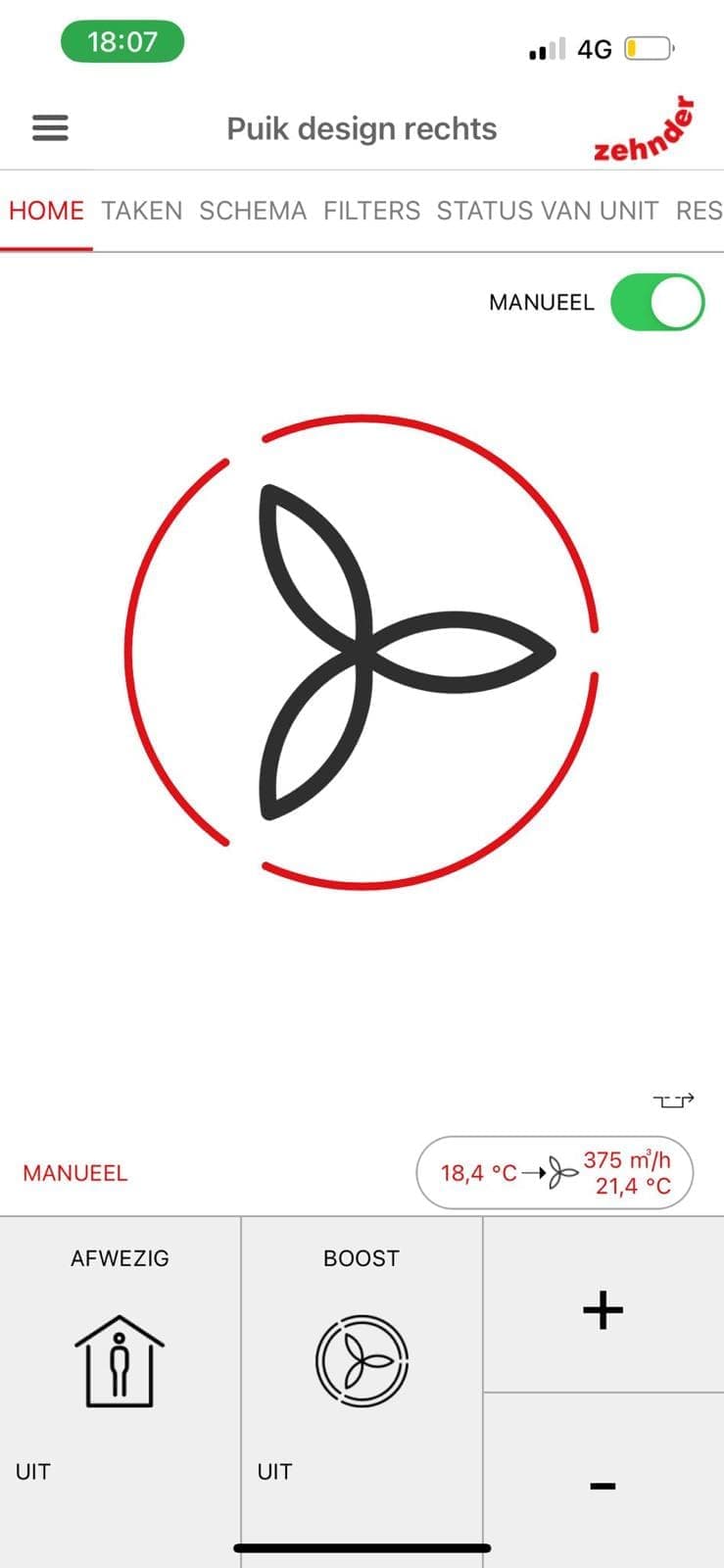This screenshot has width=724, height=1568.
Task: Click the MANUEEL status label at bottom left
Action: [74, 1172]
